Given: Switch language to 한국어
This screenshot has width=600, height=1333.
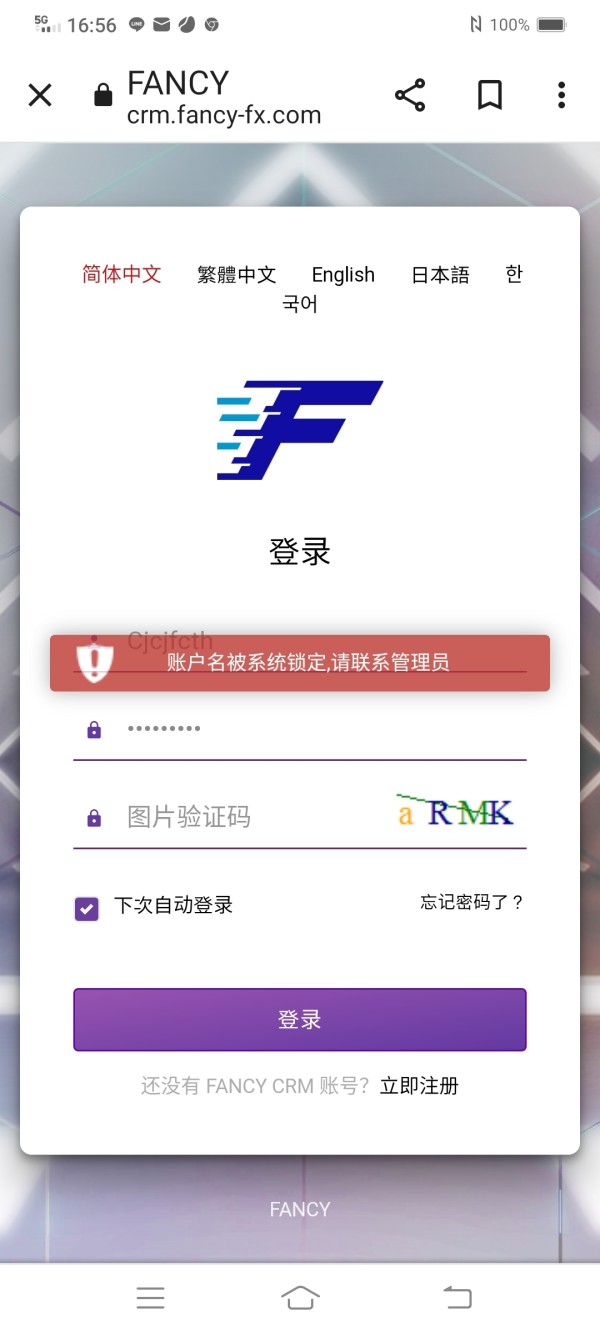Looking at the screenshot, I should (513, 274).
